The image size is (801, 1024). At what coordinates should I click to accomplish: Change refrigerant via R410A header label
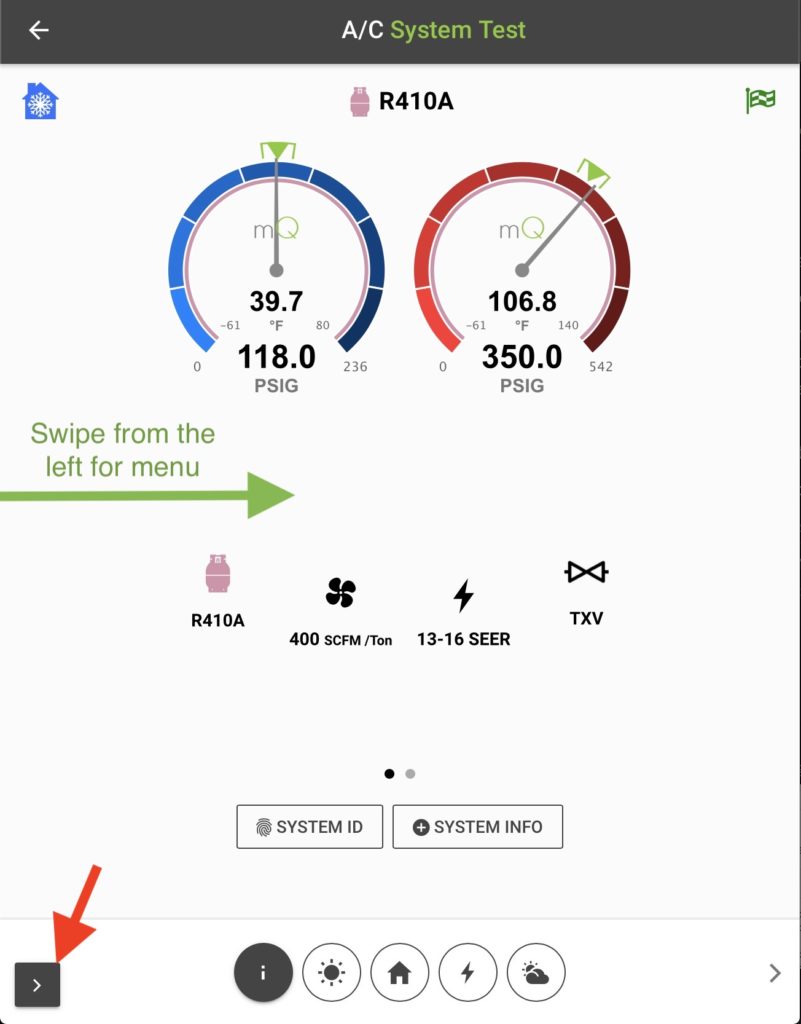[x=401, y=101]
